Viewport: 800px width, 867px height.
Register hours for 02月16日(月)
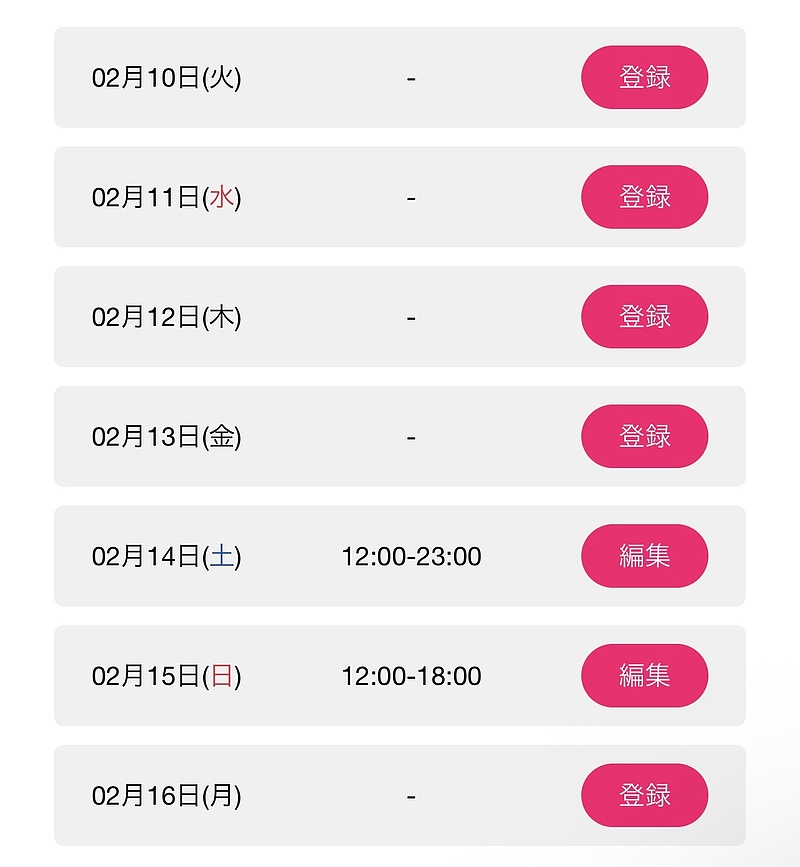point(644,796)
